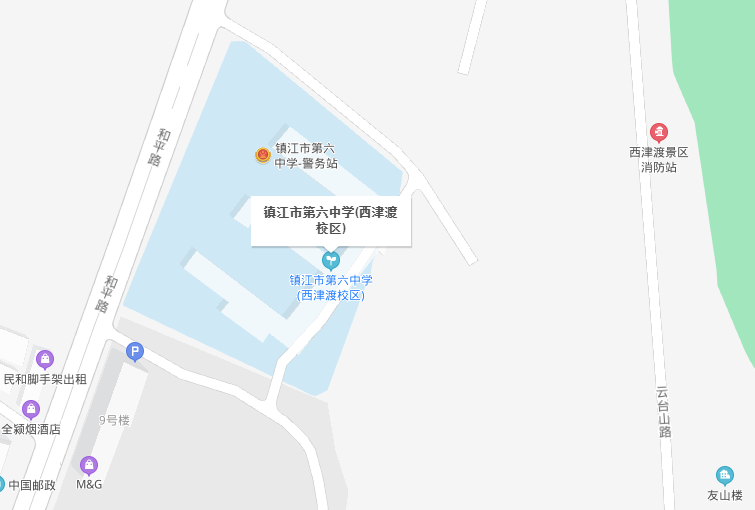This screenshot has width=755, height=510.
Task: Tap the 镇江市第六中学(西津渡校区) info bubble
Action: (x=331, y=220)
